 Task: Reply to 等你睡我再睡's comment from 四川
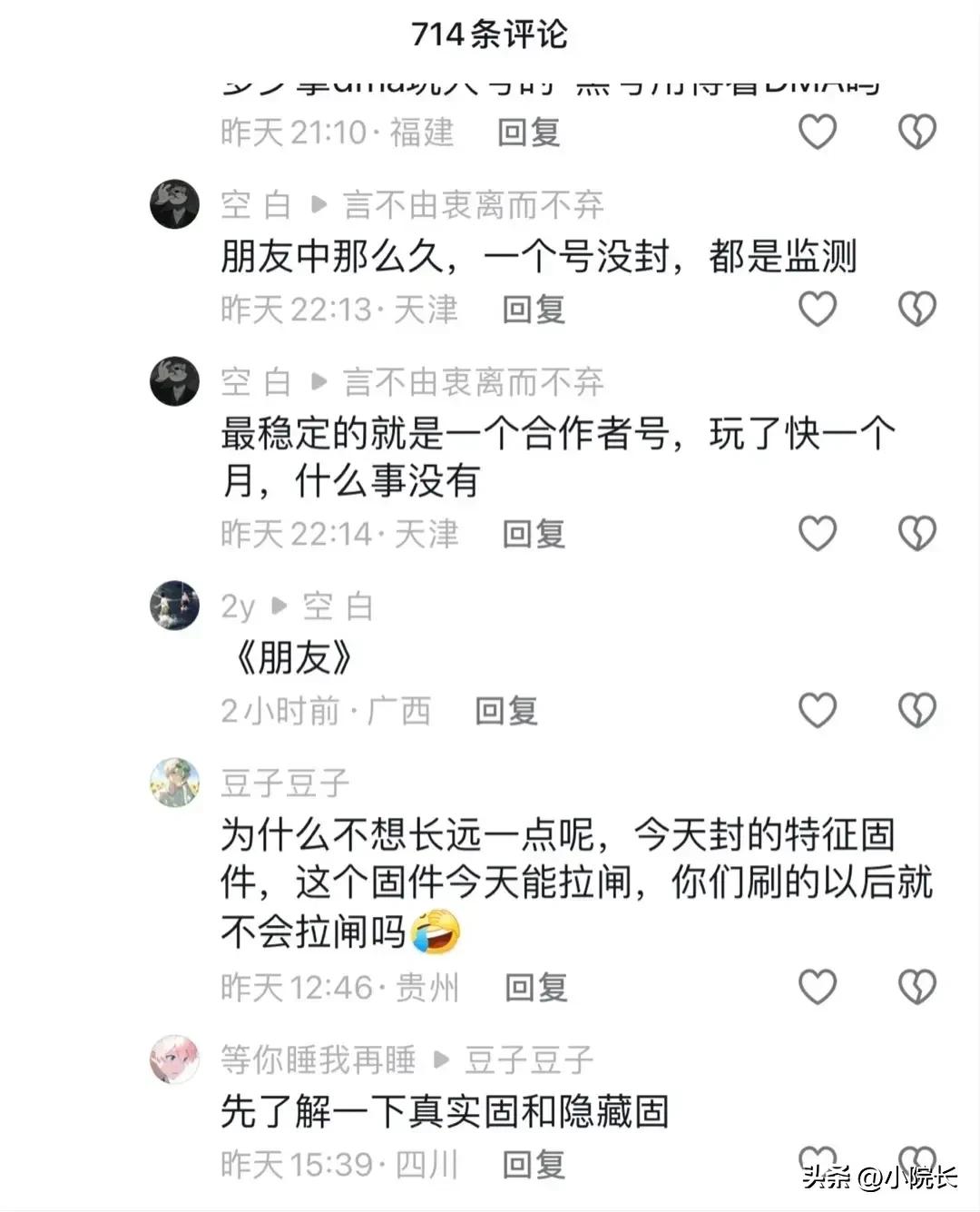[x=534, y=1164]
